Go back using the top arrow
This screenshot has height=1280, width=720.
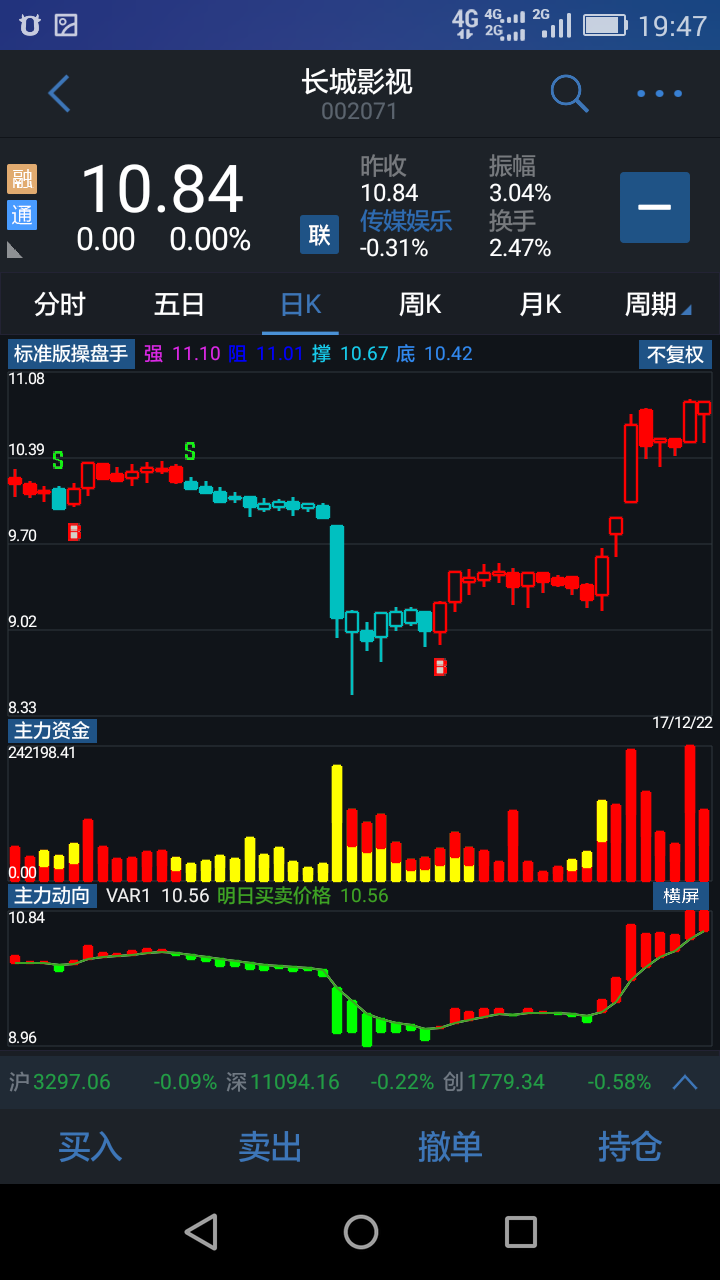tap(60, 94)
